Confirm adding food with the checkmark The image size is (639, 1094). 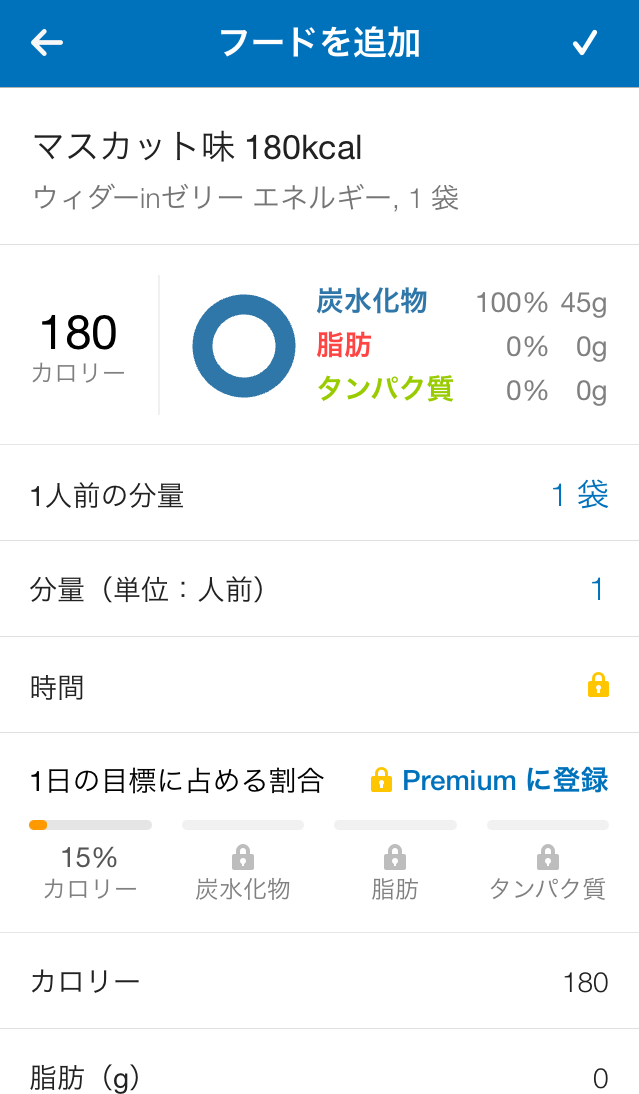click(x=584, y=43)
